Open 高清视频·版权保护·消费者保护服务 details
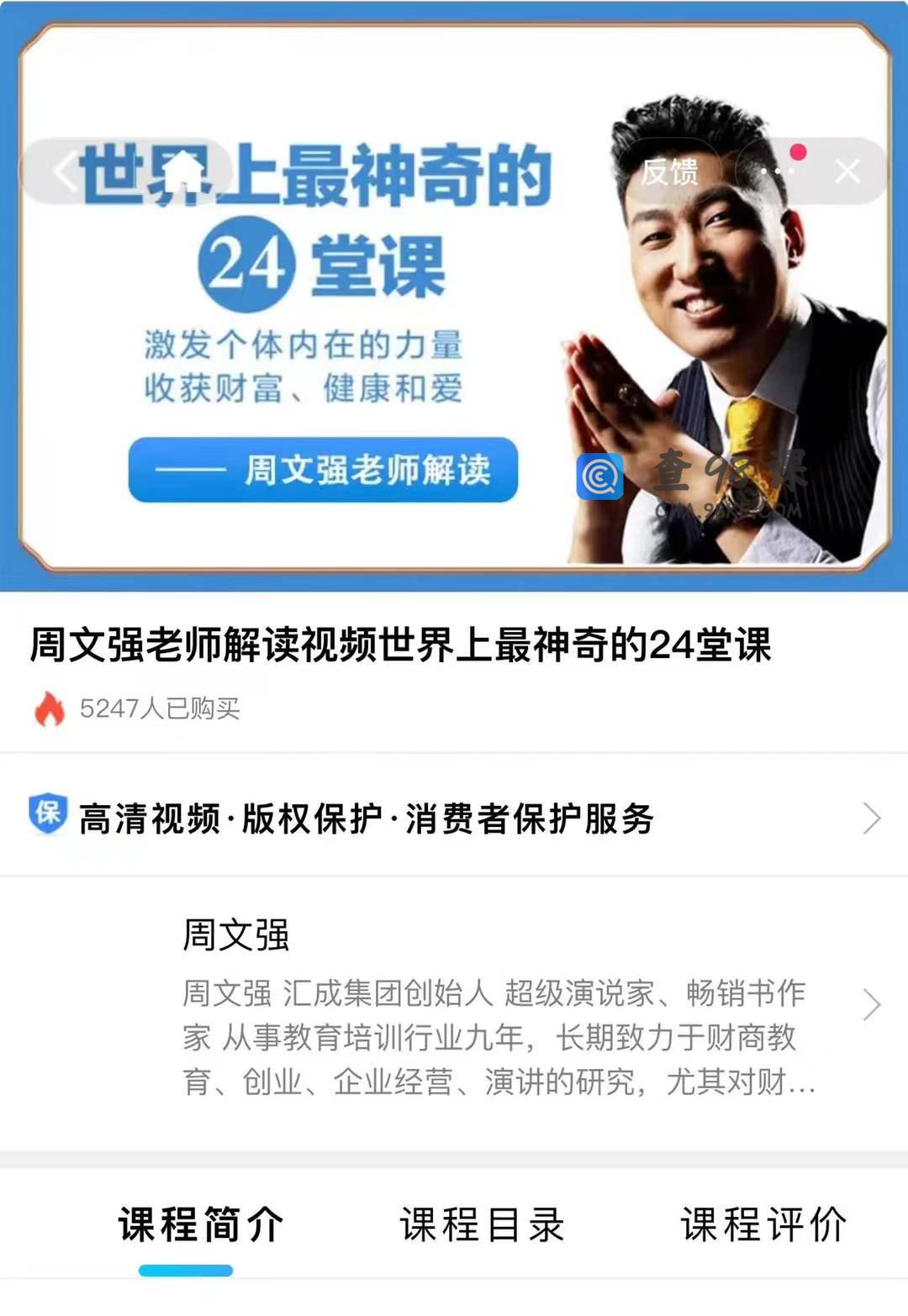This screenshot has height=1316, width=908. click(x=454, y=818)
